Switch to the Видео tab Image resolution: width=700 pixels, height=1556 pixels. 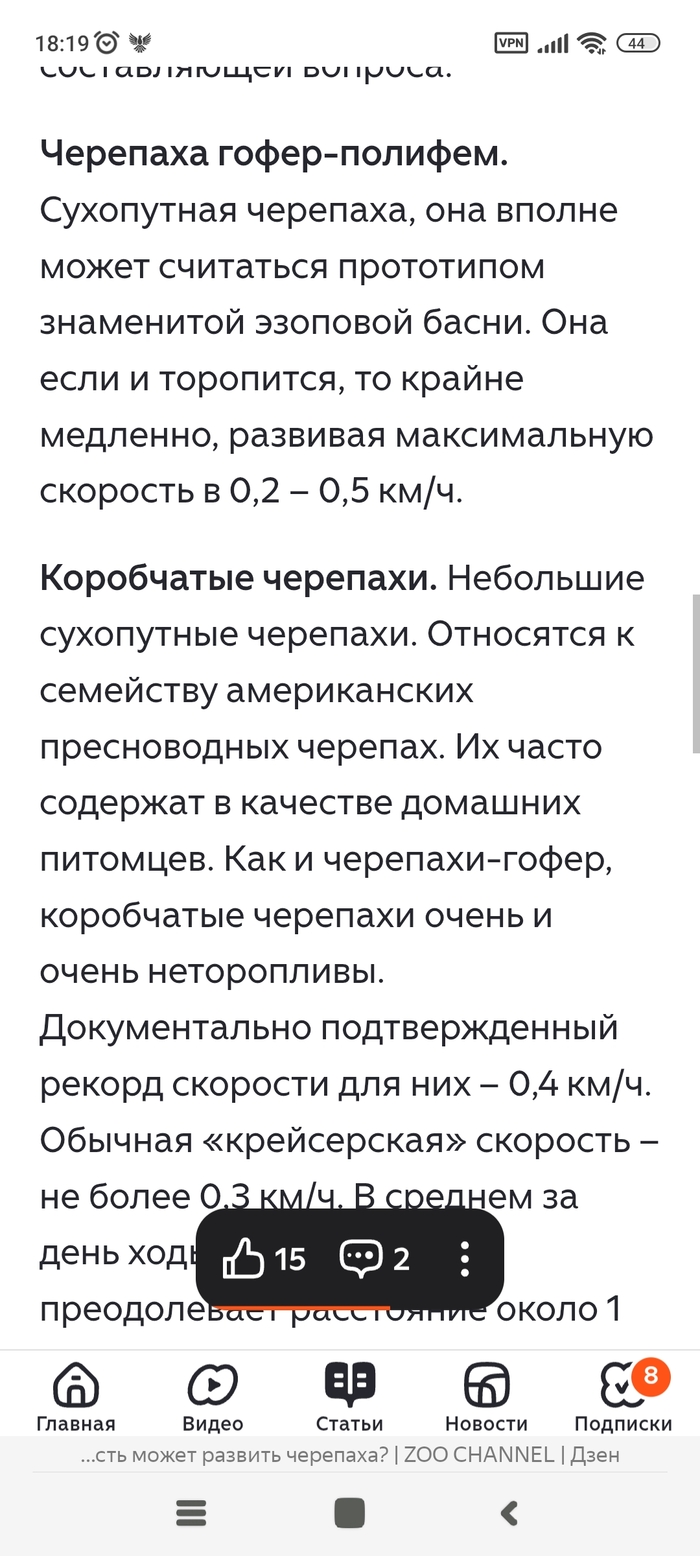point(213,1397)
